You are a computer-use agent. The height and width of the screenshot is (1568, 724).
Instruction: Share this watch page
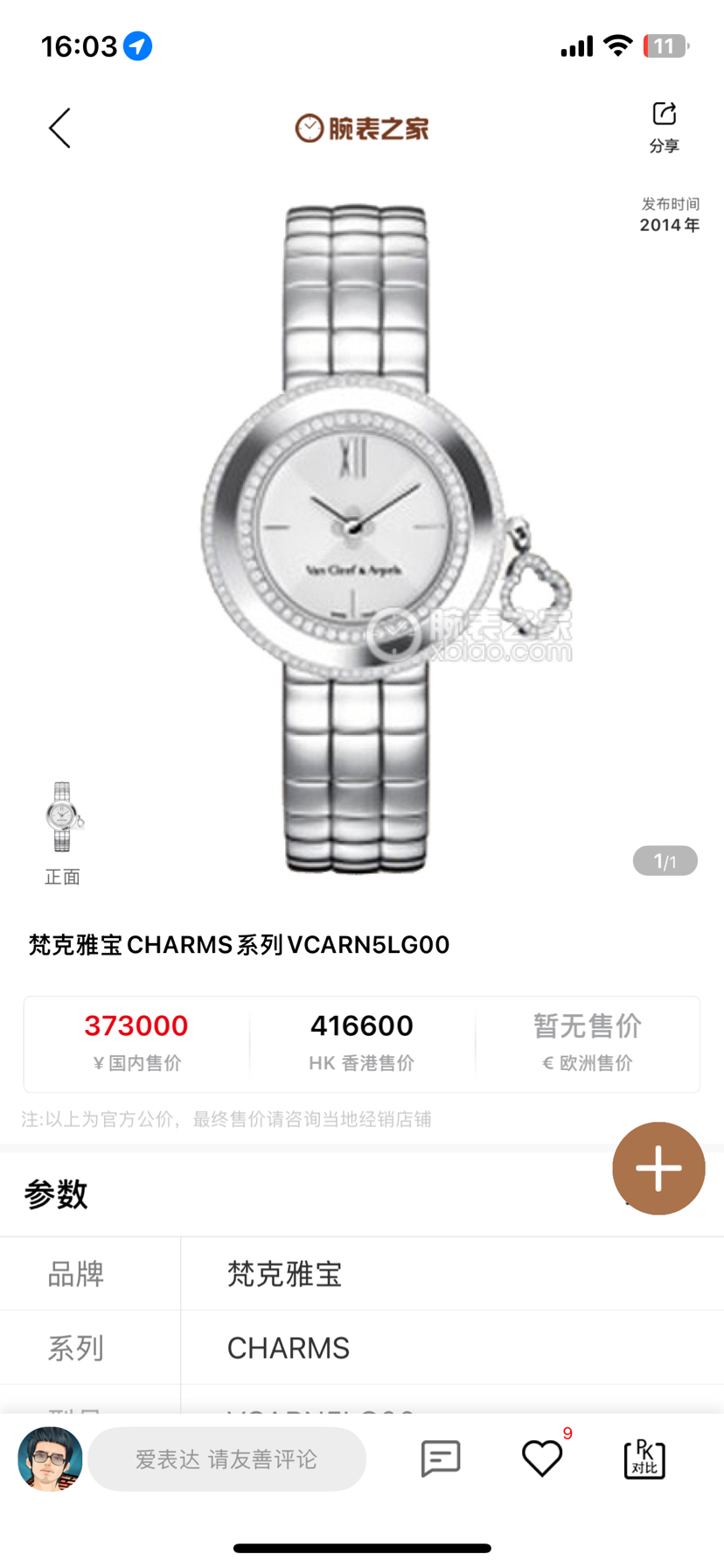click(664, 127)
